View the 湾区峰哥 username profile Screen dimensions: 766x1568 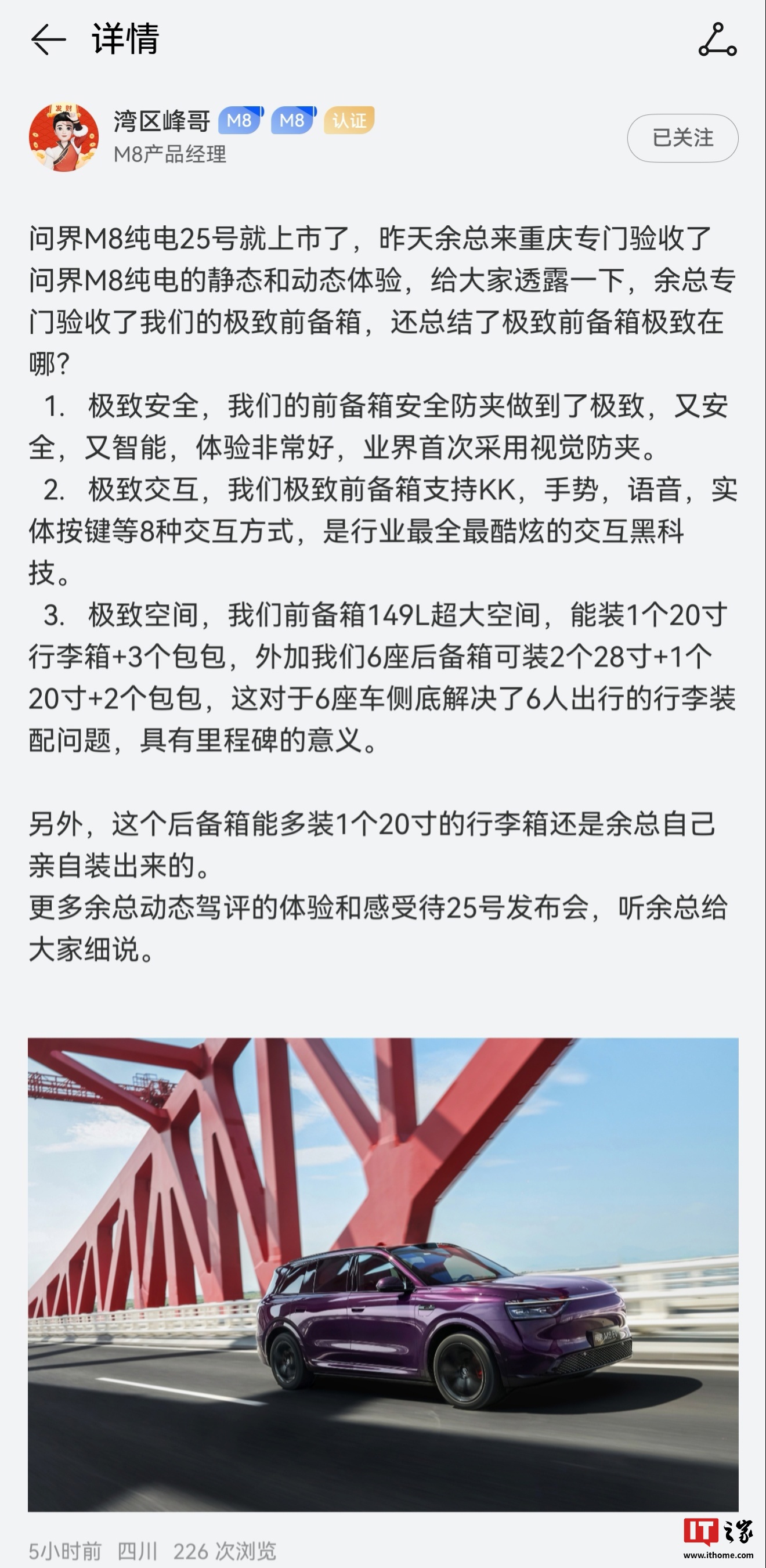(162, 121)
